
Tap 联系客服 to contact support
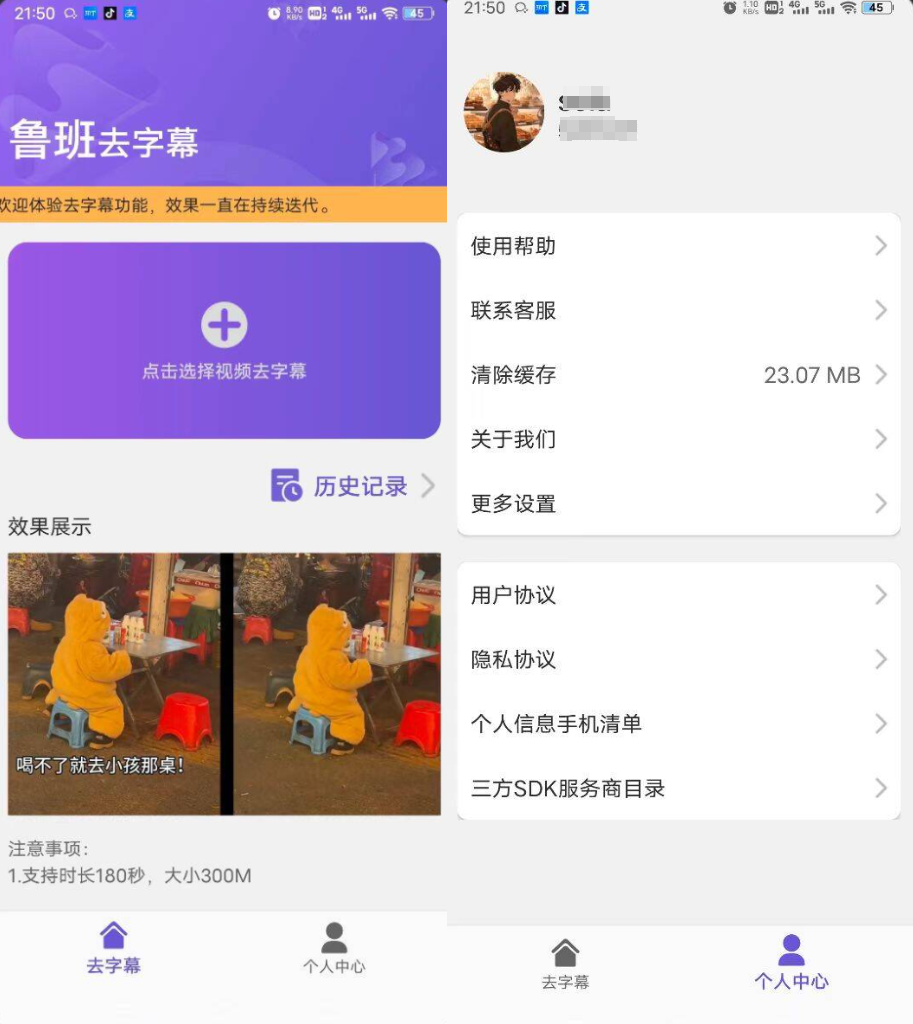[x=679, y=310]
